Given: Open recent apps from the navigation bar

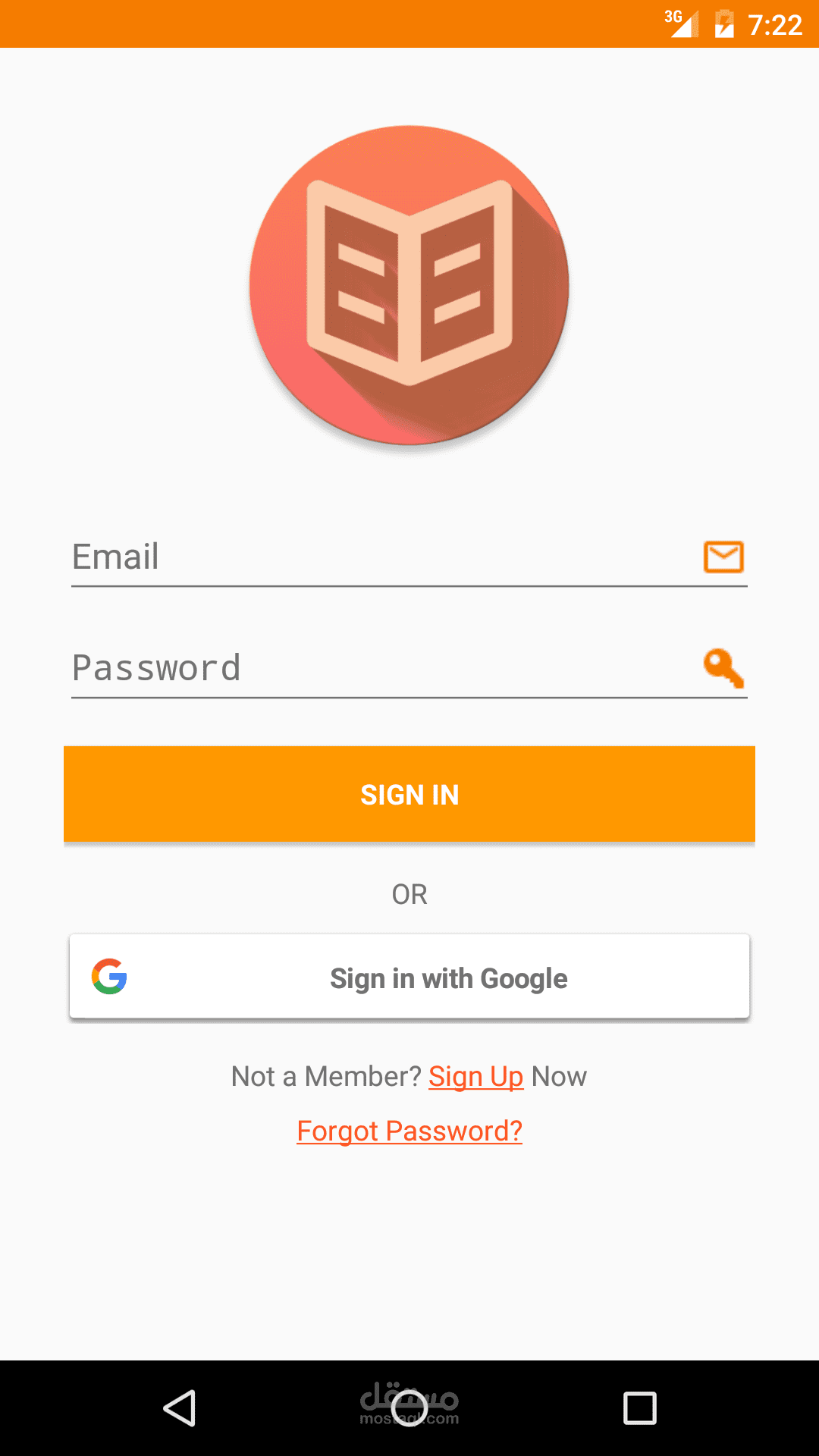Looking at the screenshot, I should pos(639,1408).
